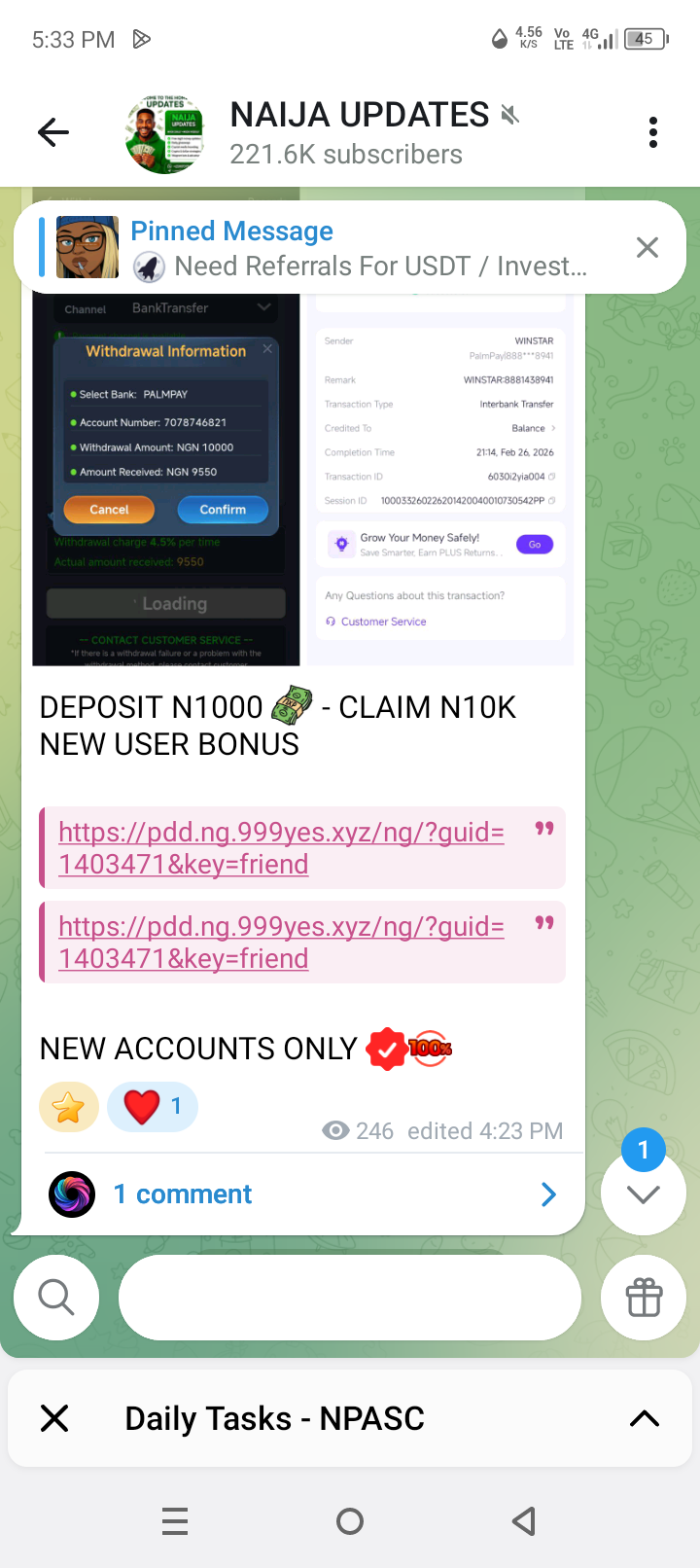Close the Daily Tasks - NPASC bar
The image size is (700, 1568).
[x=55, y=1418]
